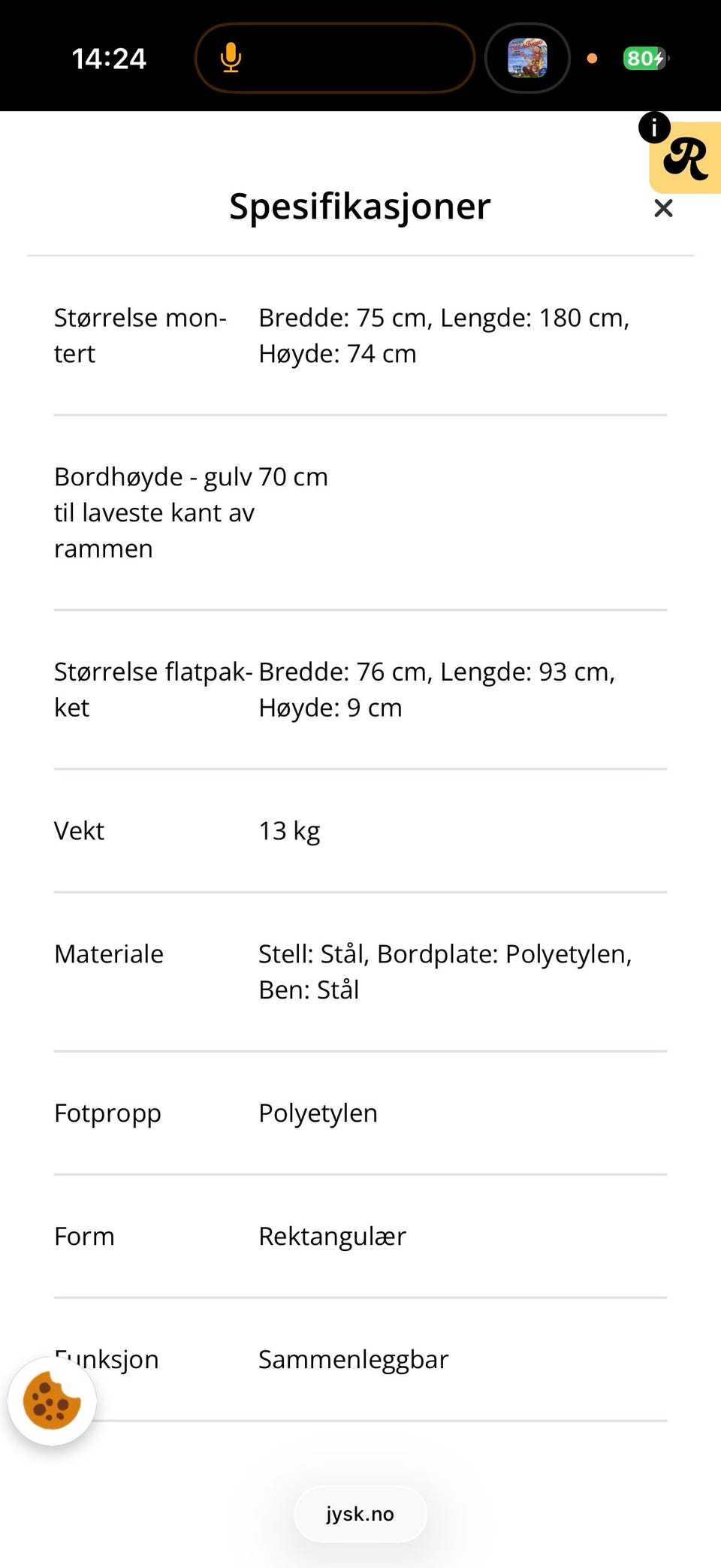Close the Spesifikasjoner overlay

[663, 208]
